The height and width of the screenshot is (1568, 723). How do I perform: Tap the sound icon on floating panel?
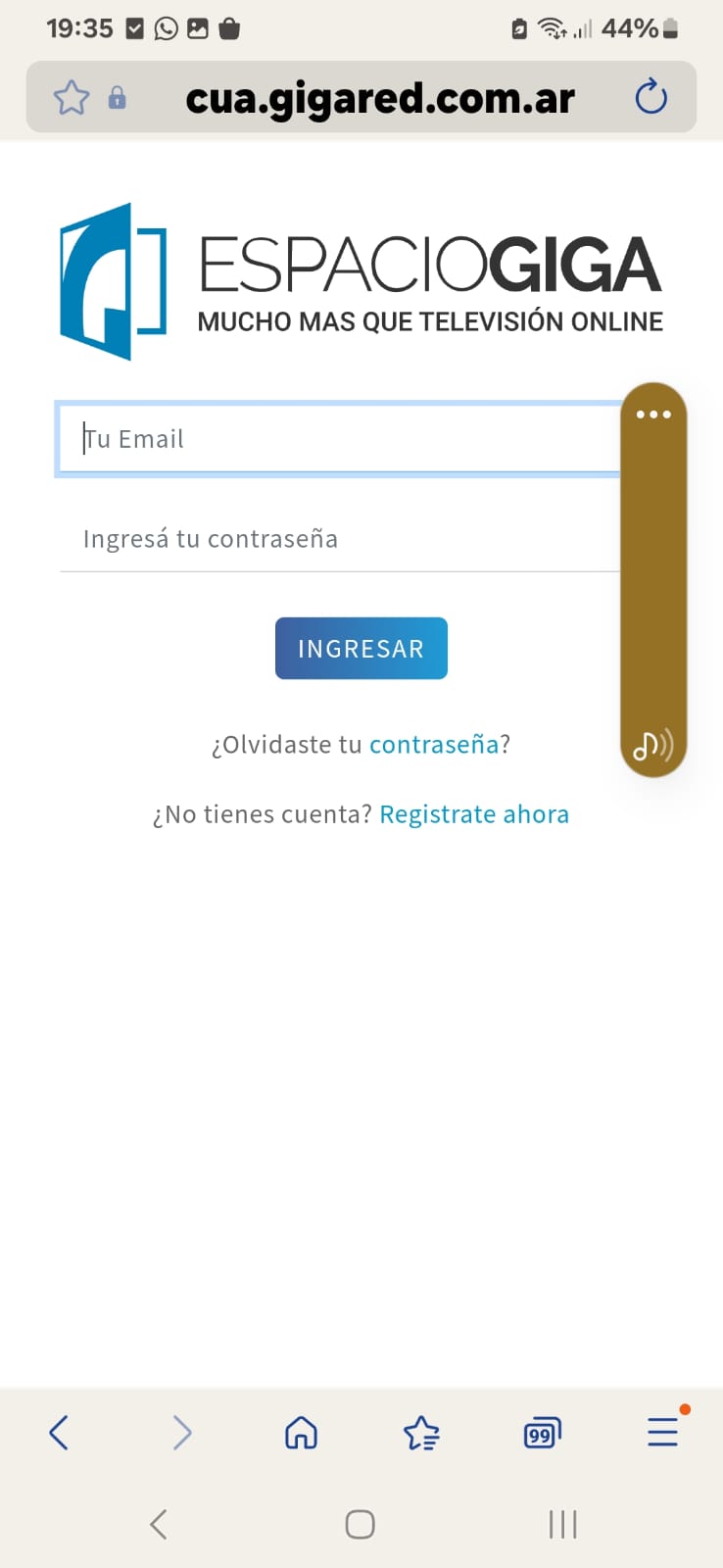652,746
